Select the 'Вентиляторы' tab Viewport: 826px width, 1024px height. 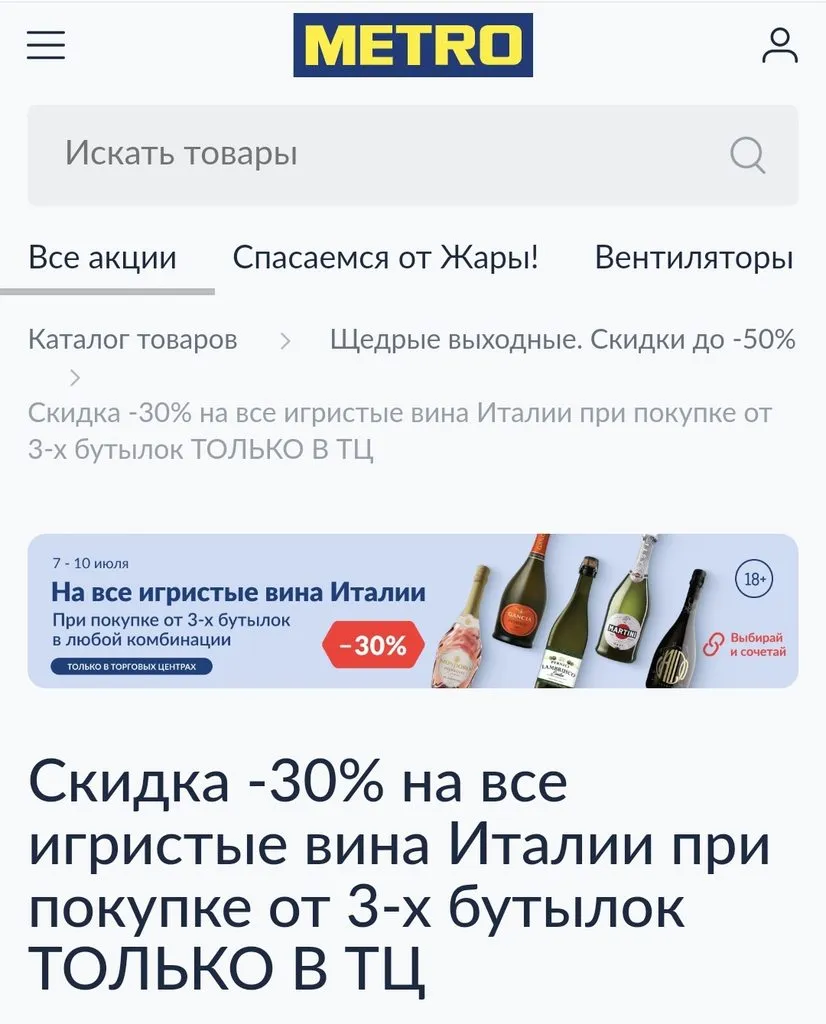coord(693,258)
